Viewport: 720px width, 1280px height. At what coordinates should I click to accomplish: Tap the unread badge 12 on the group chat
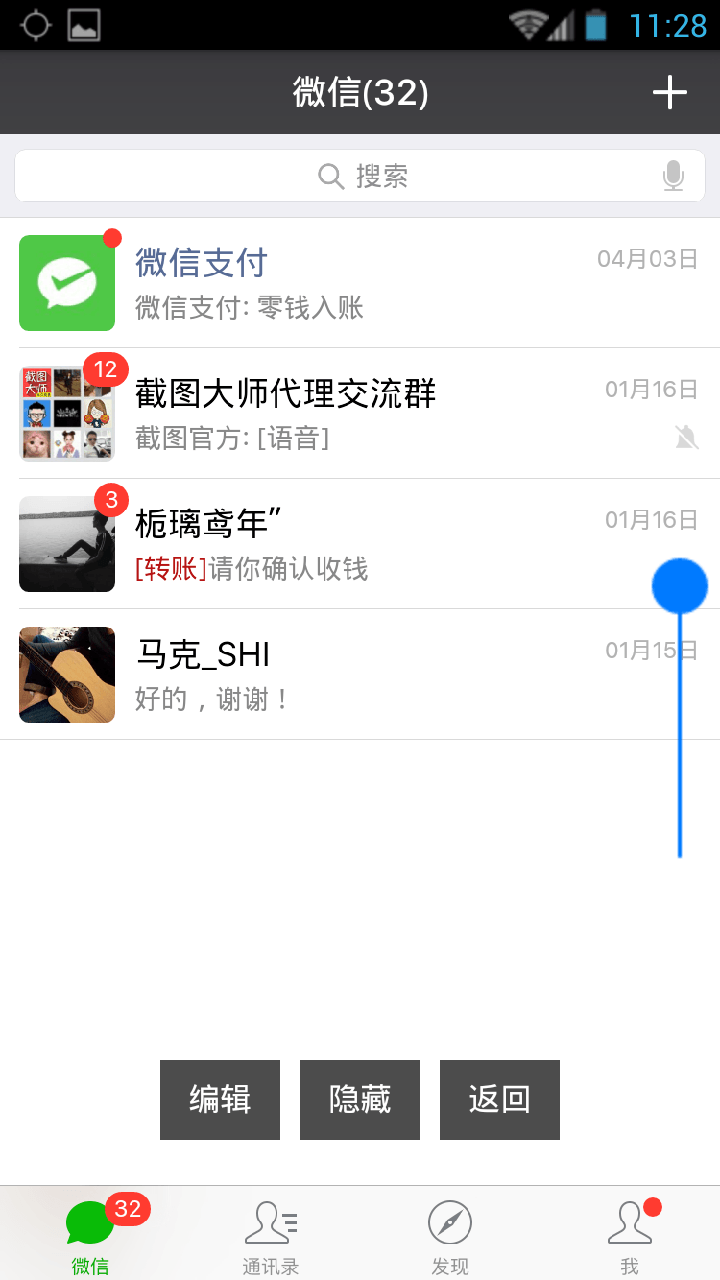[107, 369]
